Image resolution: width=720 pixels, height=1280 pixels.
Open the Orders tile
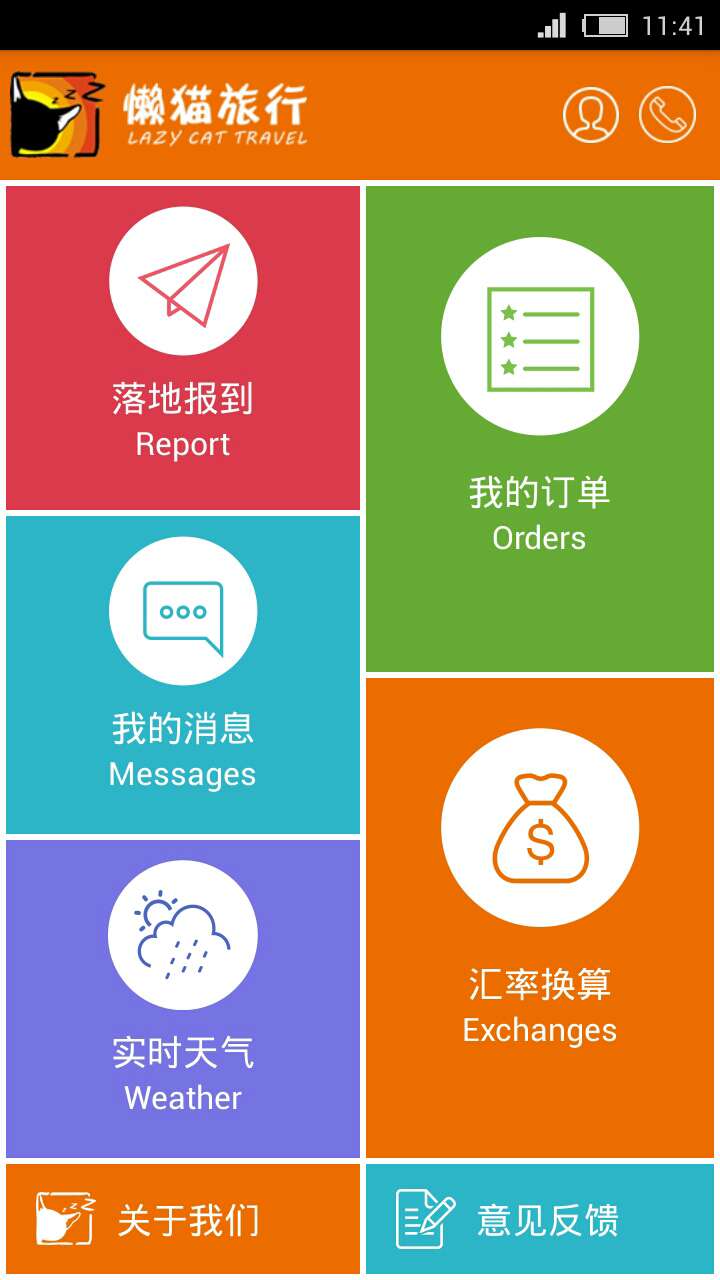(x=540, y=428)
